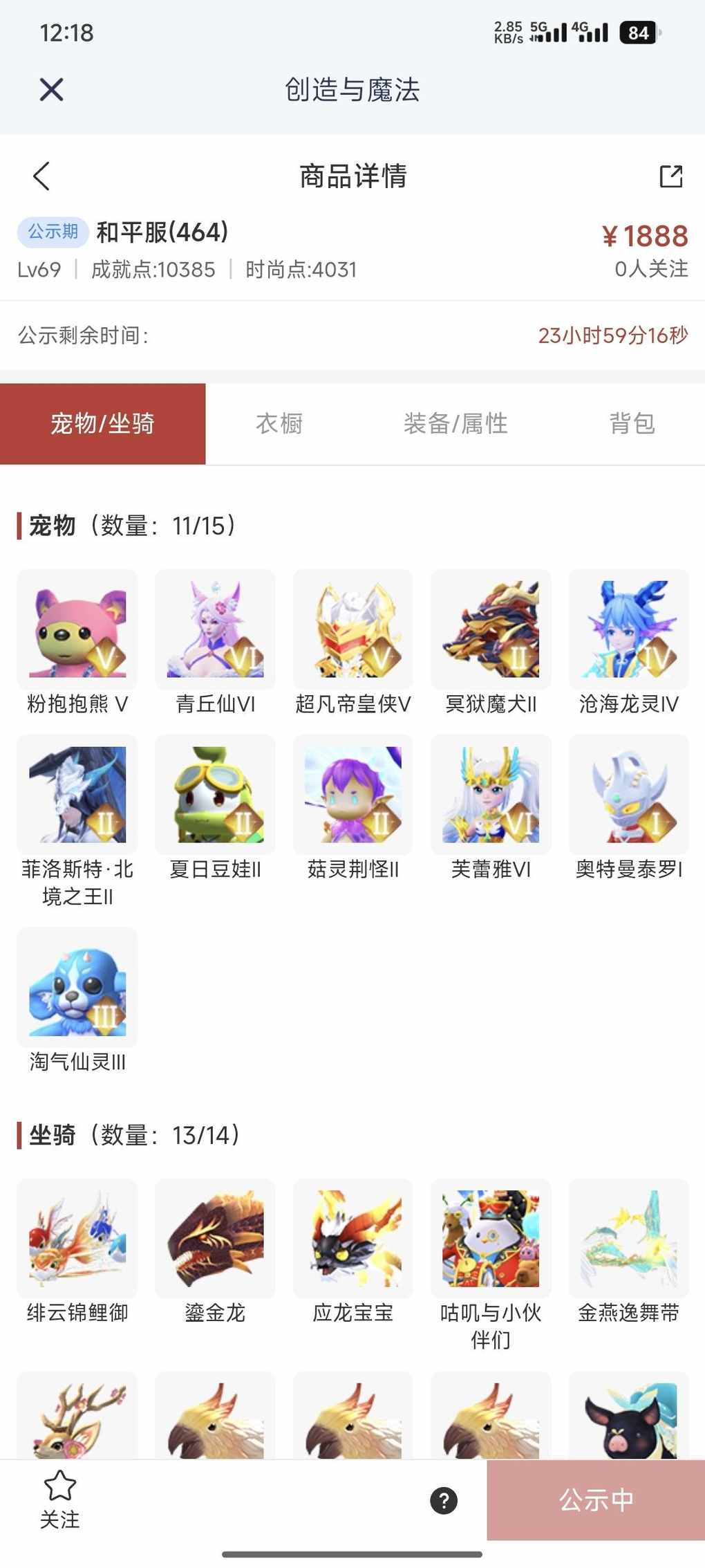Open the 青丘仙VI pet
Viewport: 705px width, 1568px height.
coord(215,629)
